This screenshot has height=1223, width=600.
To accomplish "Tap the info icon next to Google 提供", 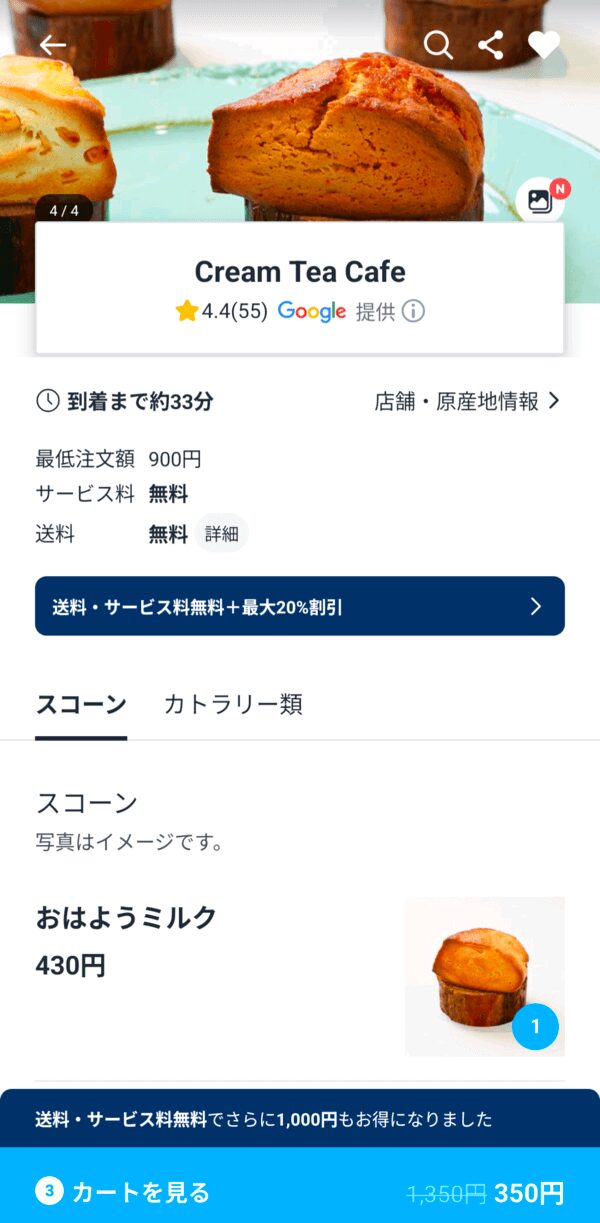I will coord(413,311).
